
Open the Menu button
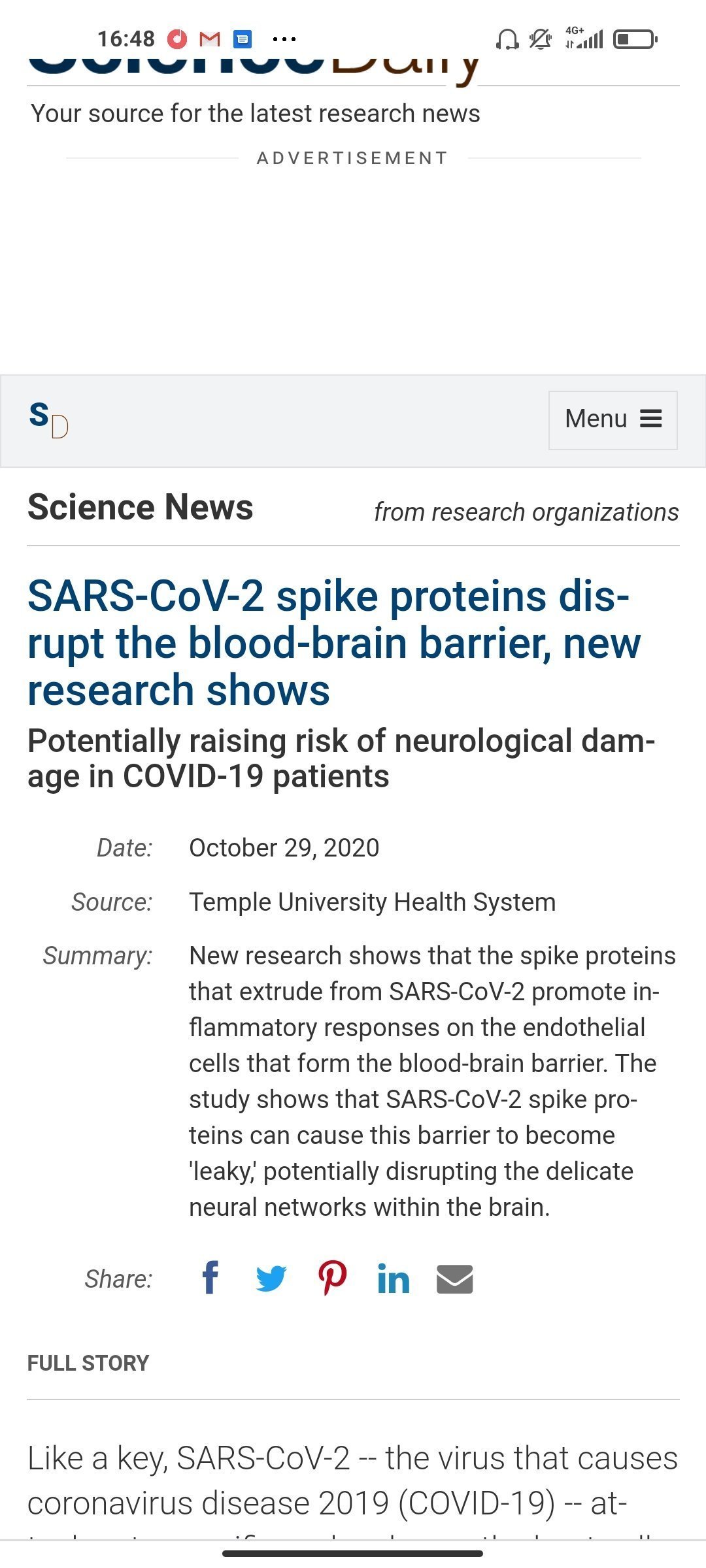pyautogui.click(x=613, y=420)
